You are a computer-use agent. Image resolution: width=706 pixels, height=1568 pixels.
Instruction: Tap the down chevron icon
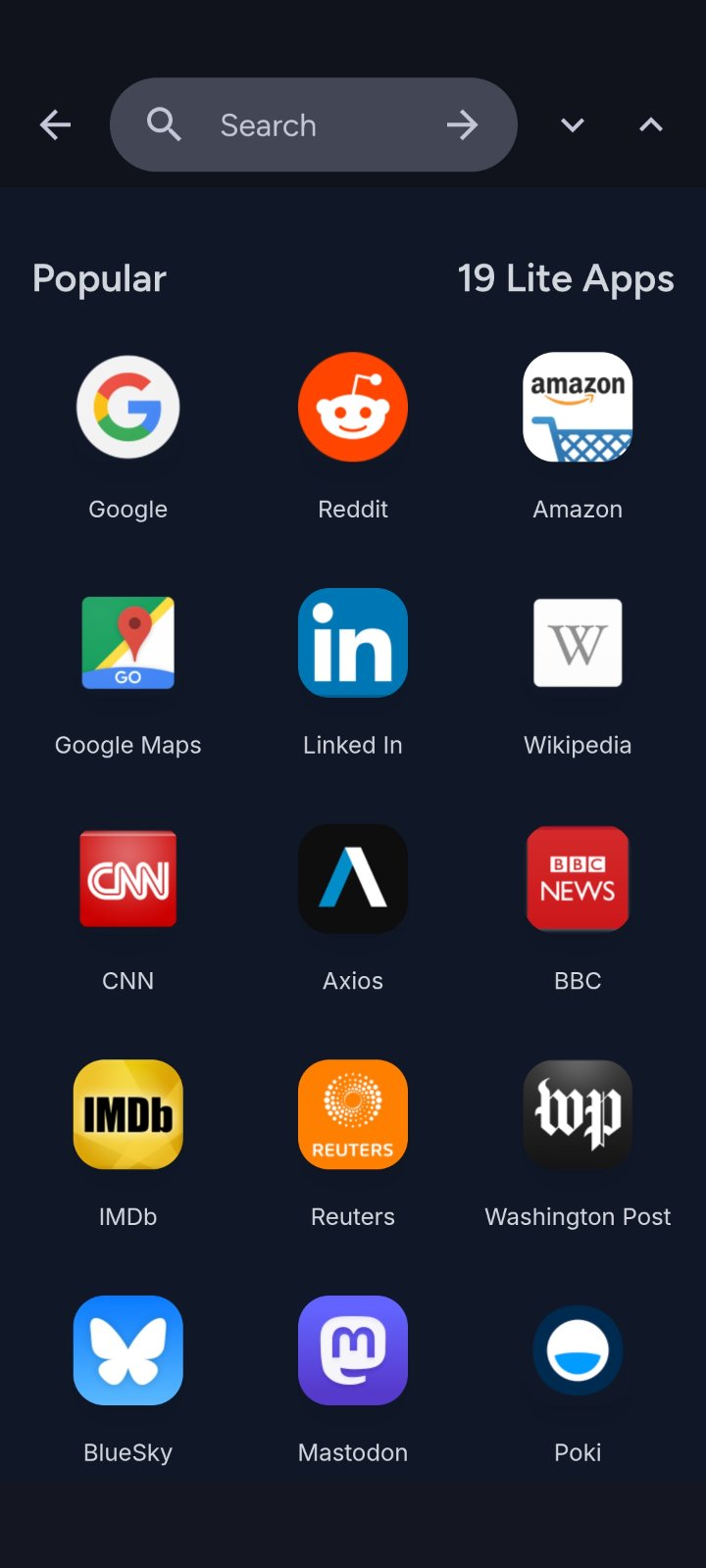click(x=573, y=124)
